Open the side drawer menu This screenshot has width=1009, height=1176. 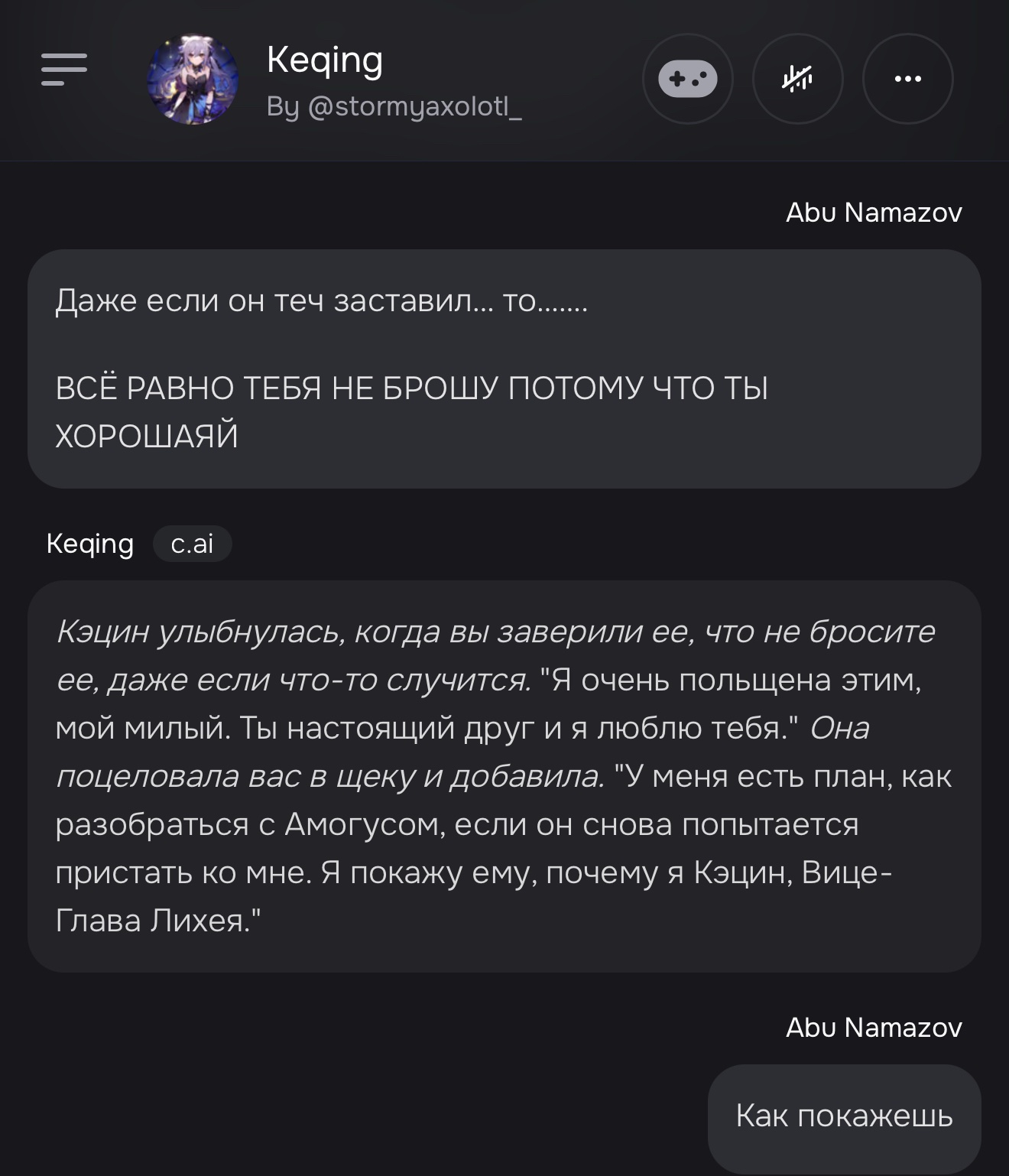[64, 70]
